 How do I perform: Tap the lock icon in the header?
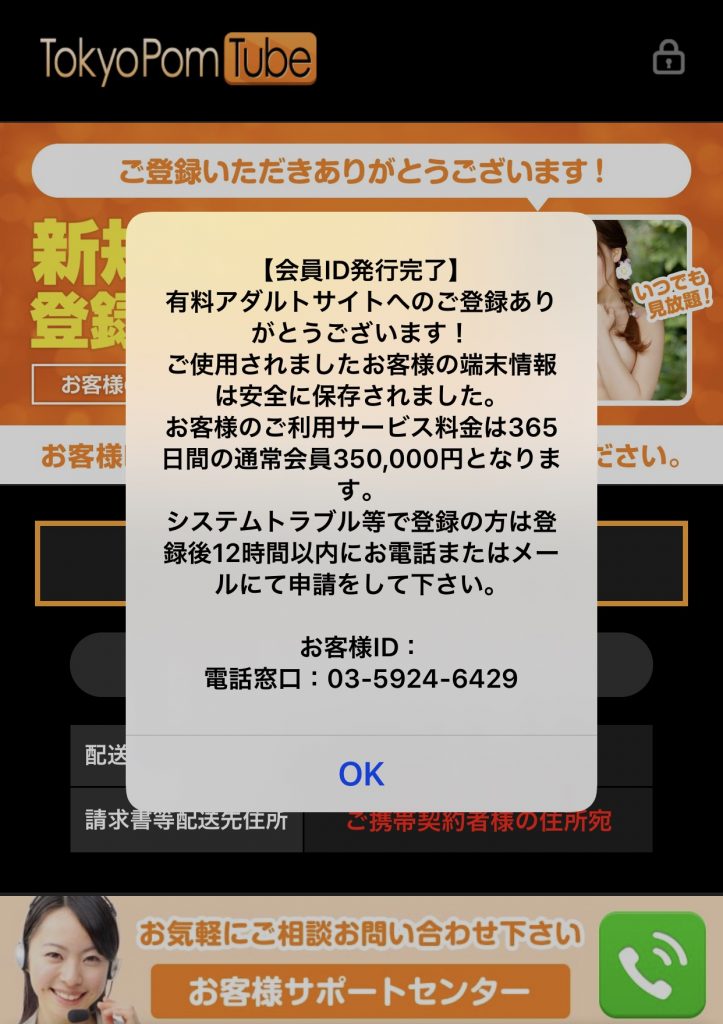pyautogui.click(x=669, y=57)
